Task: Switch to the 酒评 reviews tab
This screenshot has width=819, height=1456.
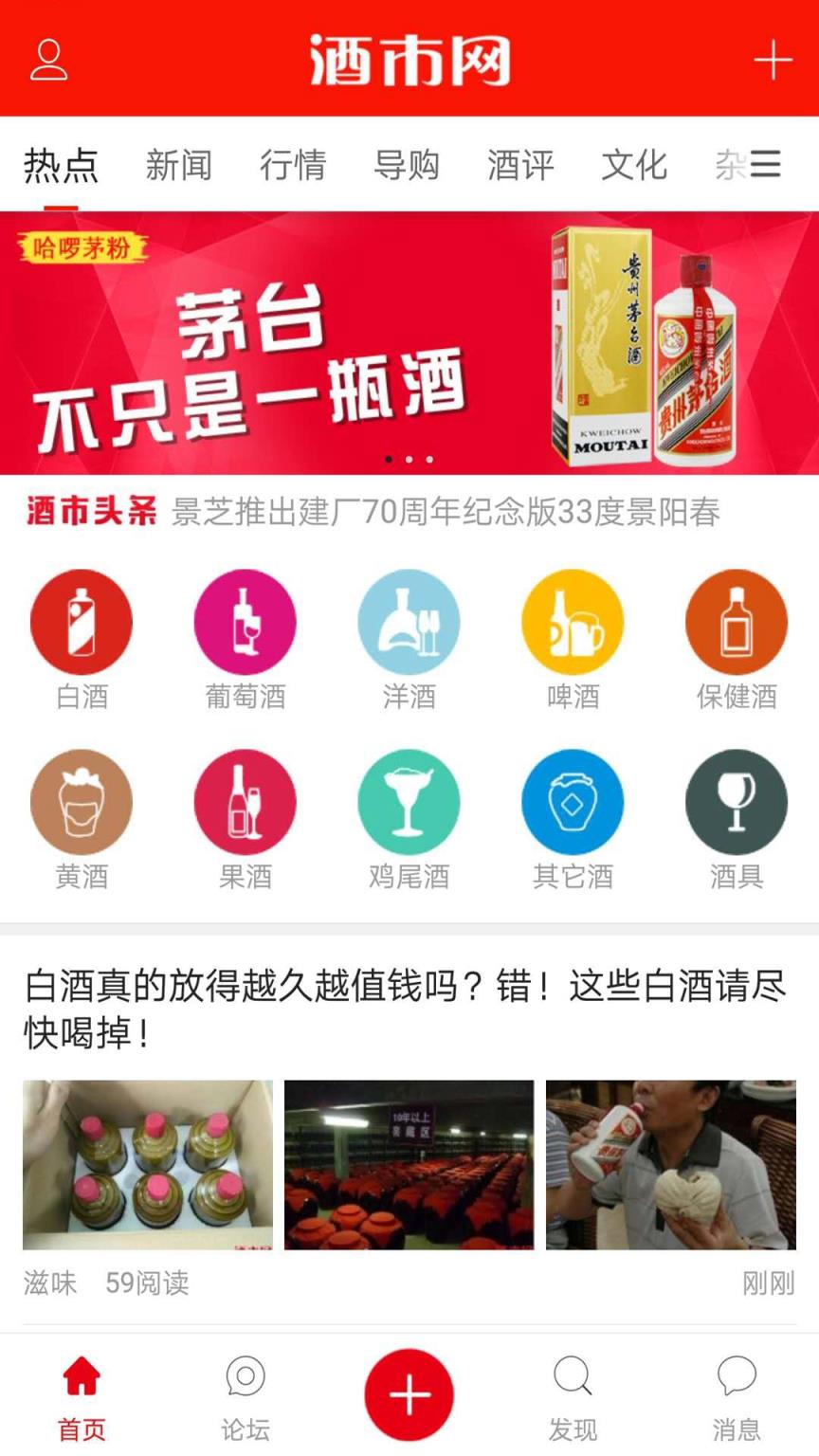Action: tap(520, 164)
